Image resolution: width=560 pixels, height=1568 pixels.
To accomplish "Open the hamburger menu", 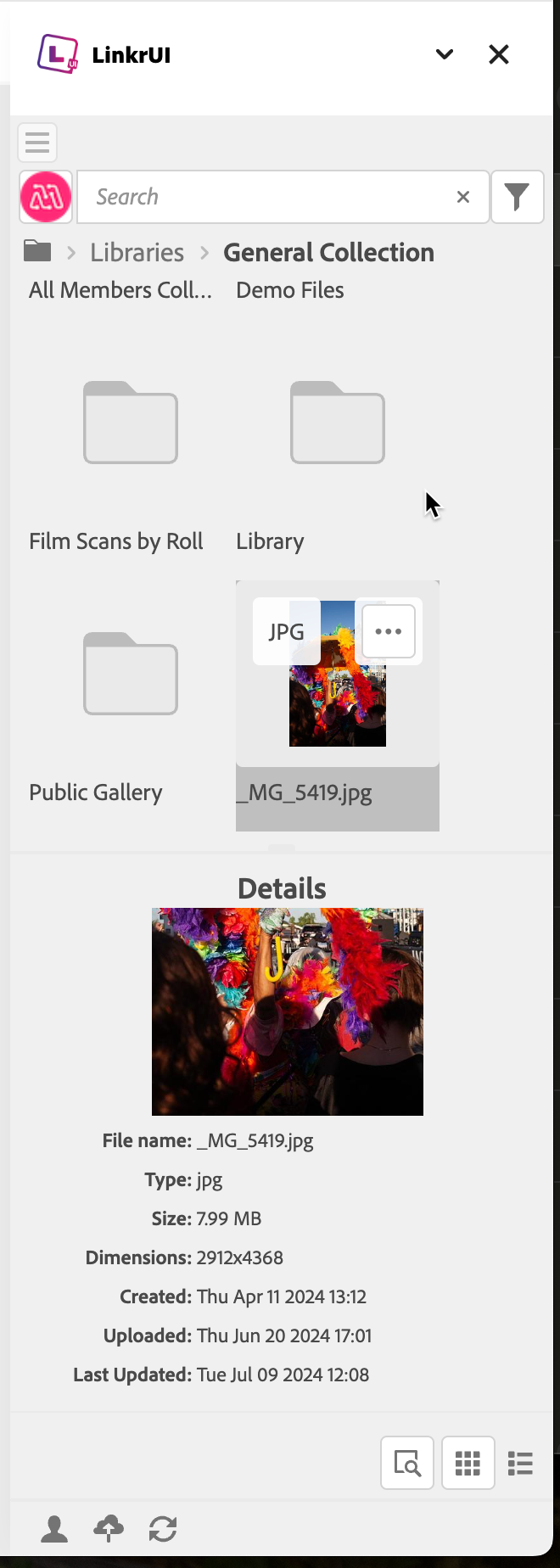I will point(37,143).
